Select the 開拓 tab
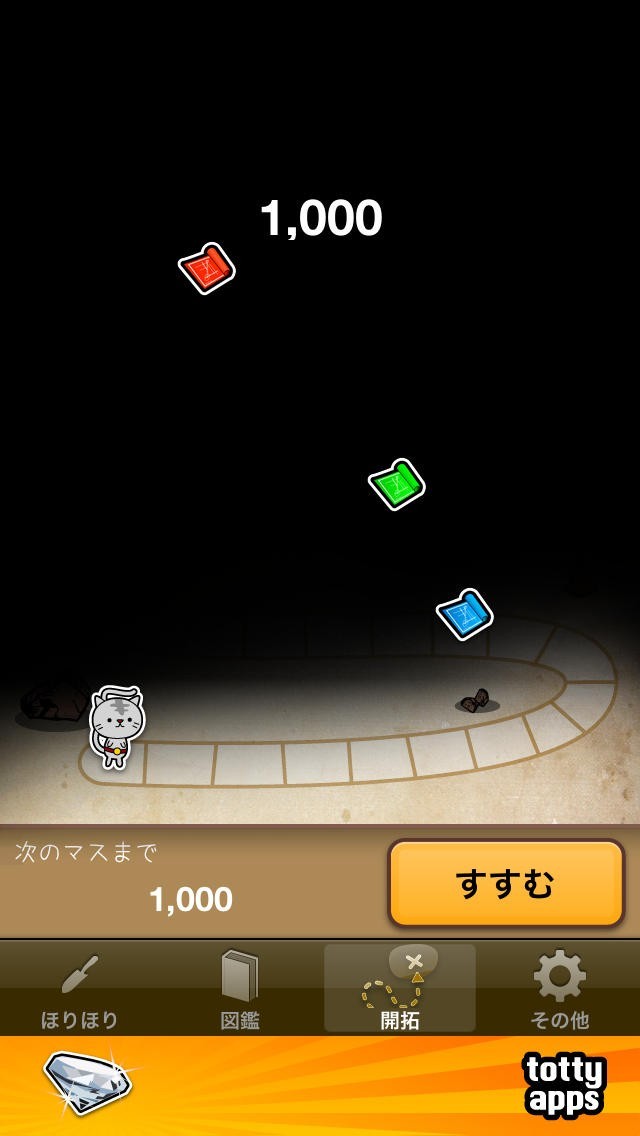The image size is (640, 1136). point(399,988)
